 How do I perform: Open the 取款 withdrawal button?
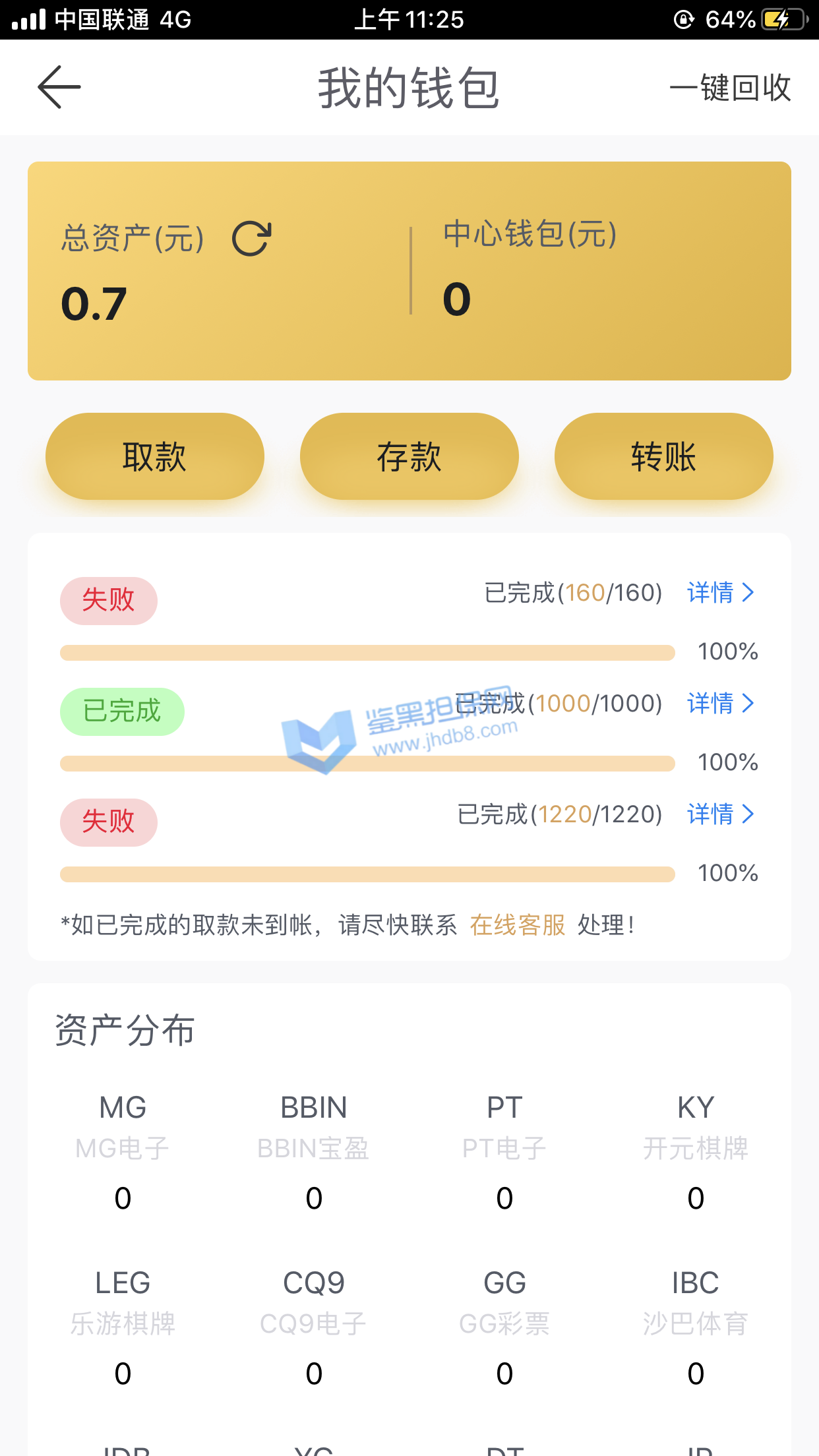tap(154, 456)
